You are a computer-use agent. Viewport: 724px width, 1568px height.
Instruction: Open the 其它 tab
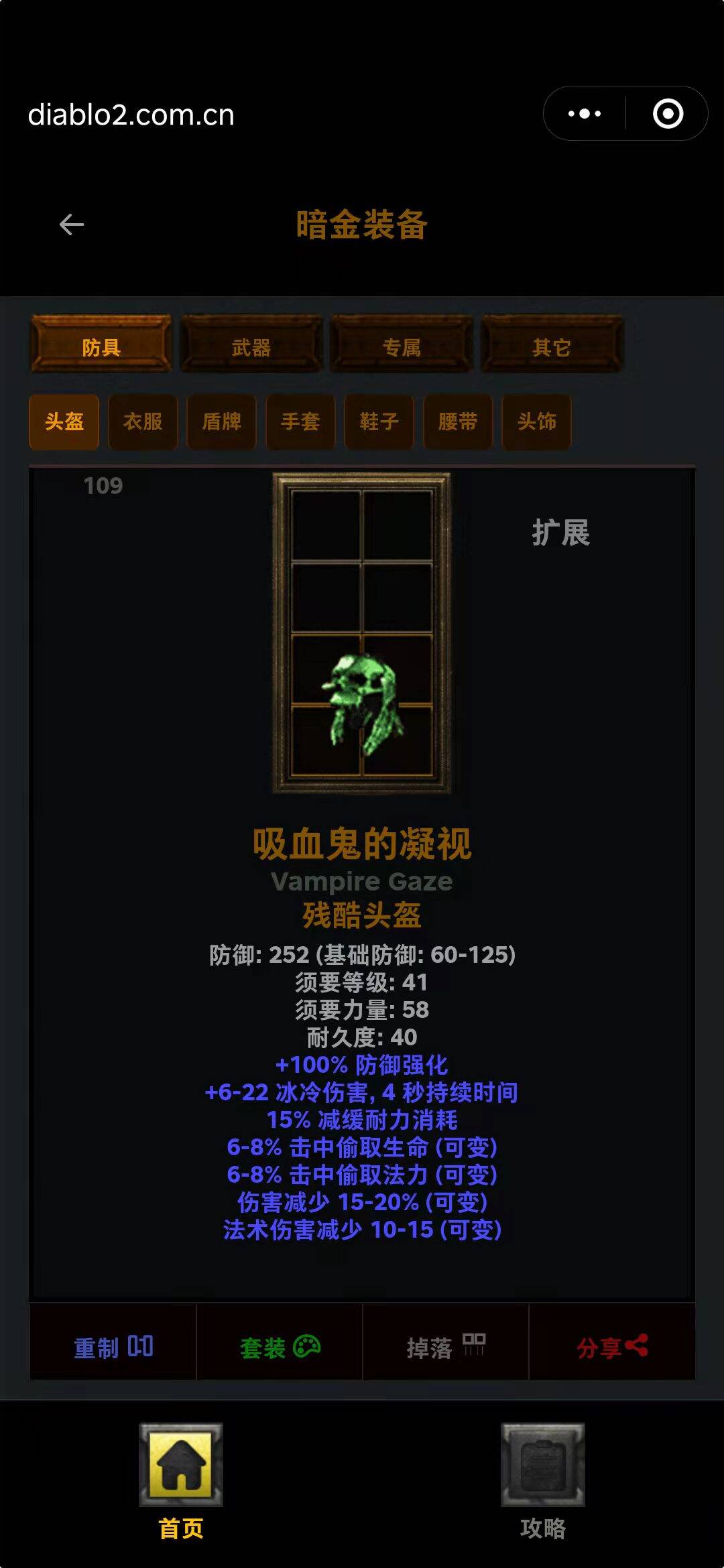552,345
